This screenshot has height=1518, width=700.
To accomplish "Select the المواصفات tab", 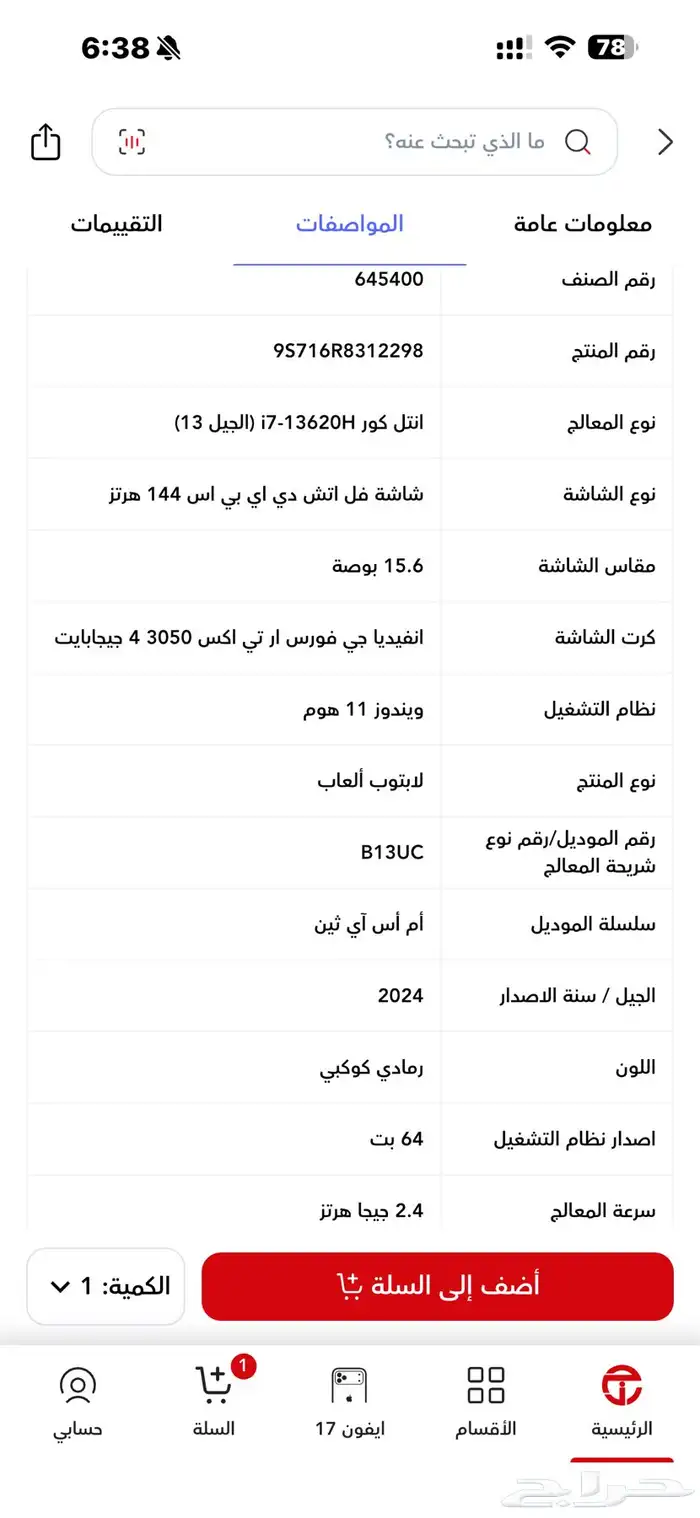I will [x=350, y=224].
